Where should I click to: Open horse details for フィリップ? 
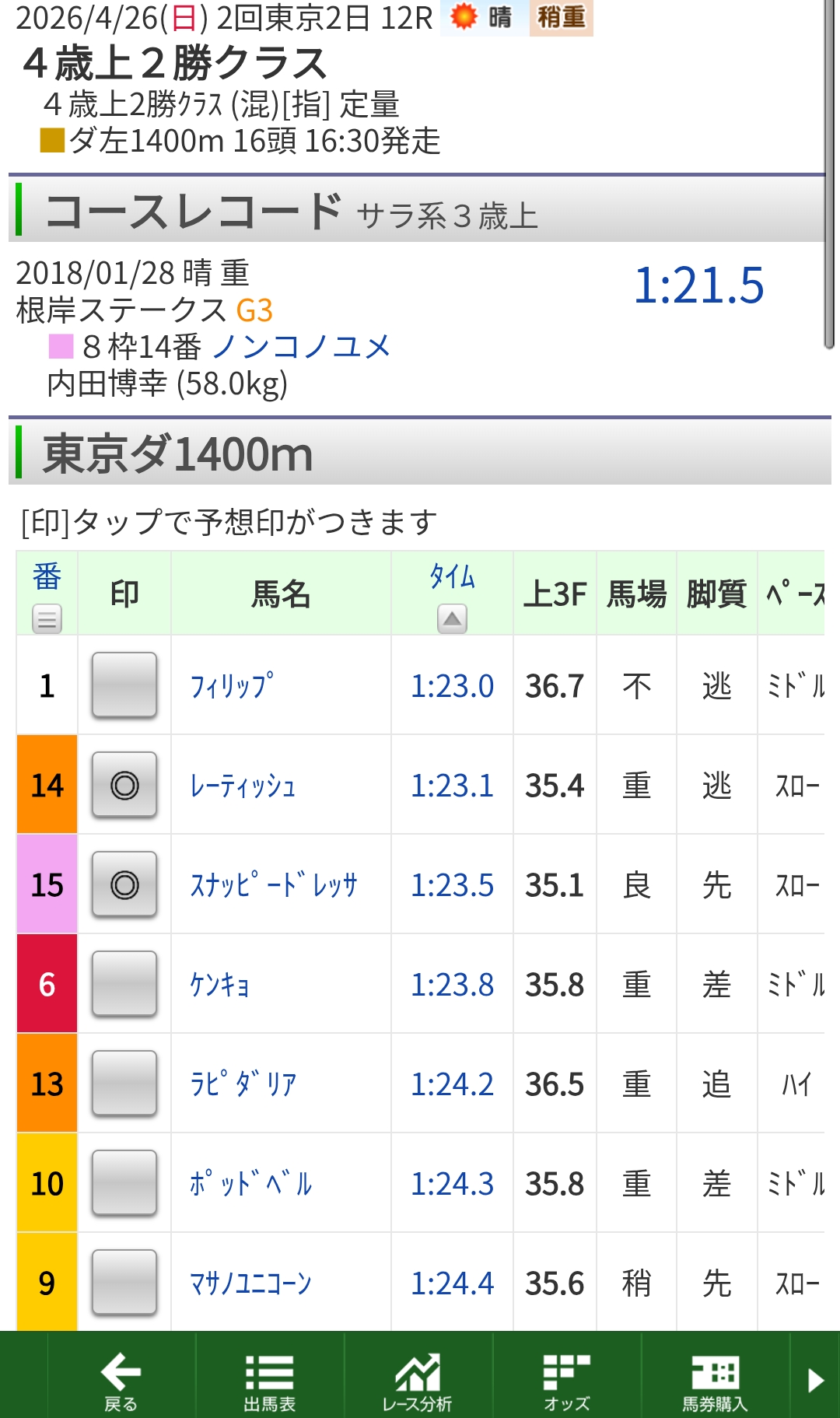coord(232,686)
